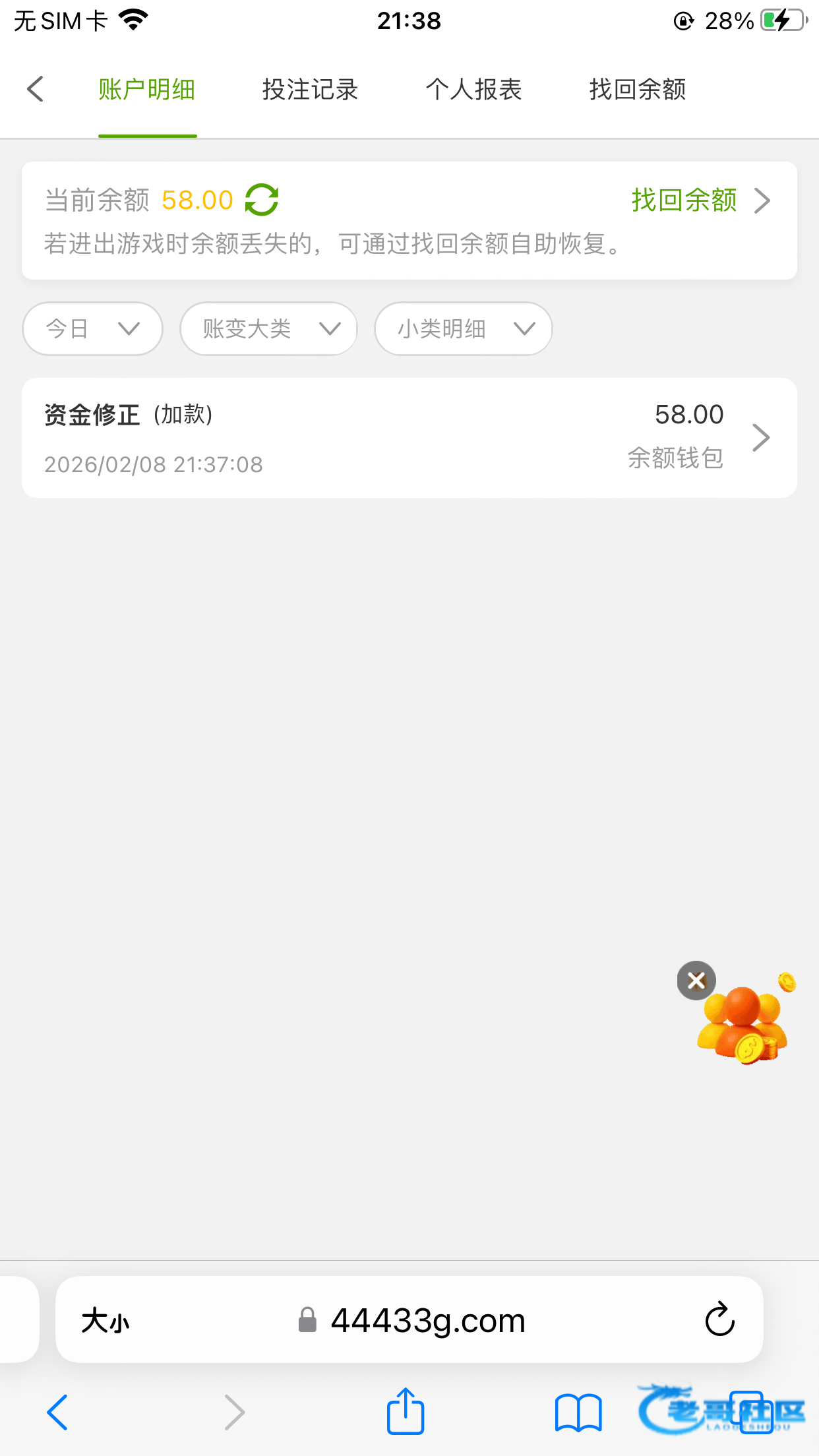Dismiss the floating promo icon
The height and width of the screenshot is (1456, 819).
coord(696,981)
